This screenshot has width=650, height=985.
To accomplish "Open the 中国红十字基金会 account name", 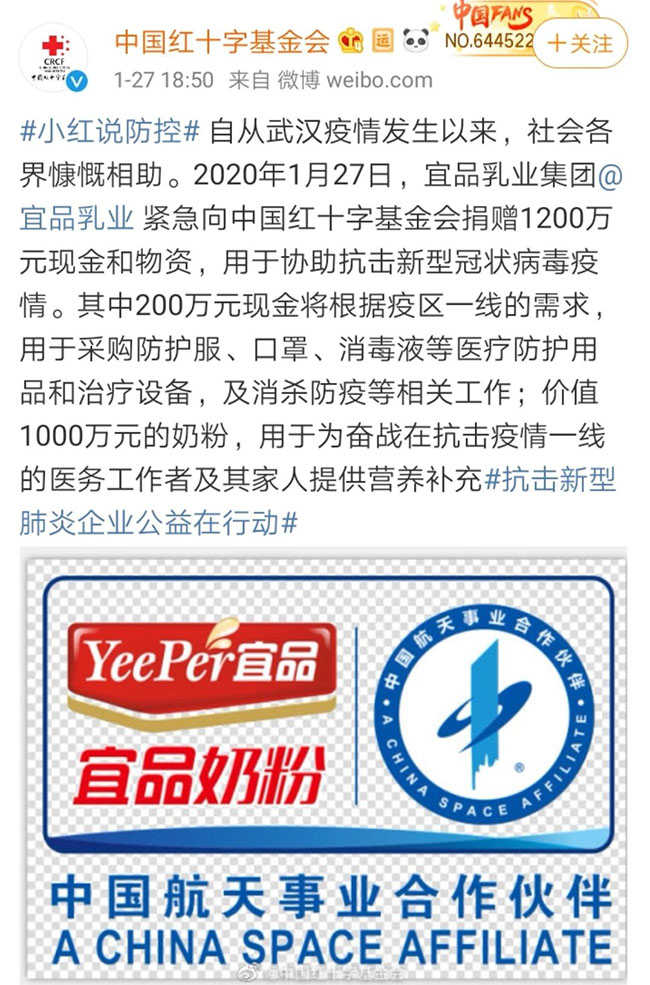I will pos(222,42).
